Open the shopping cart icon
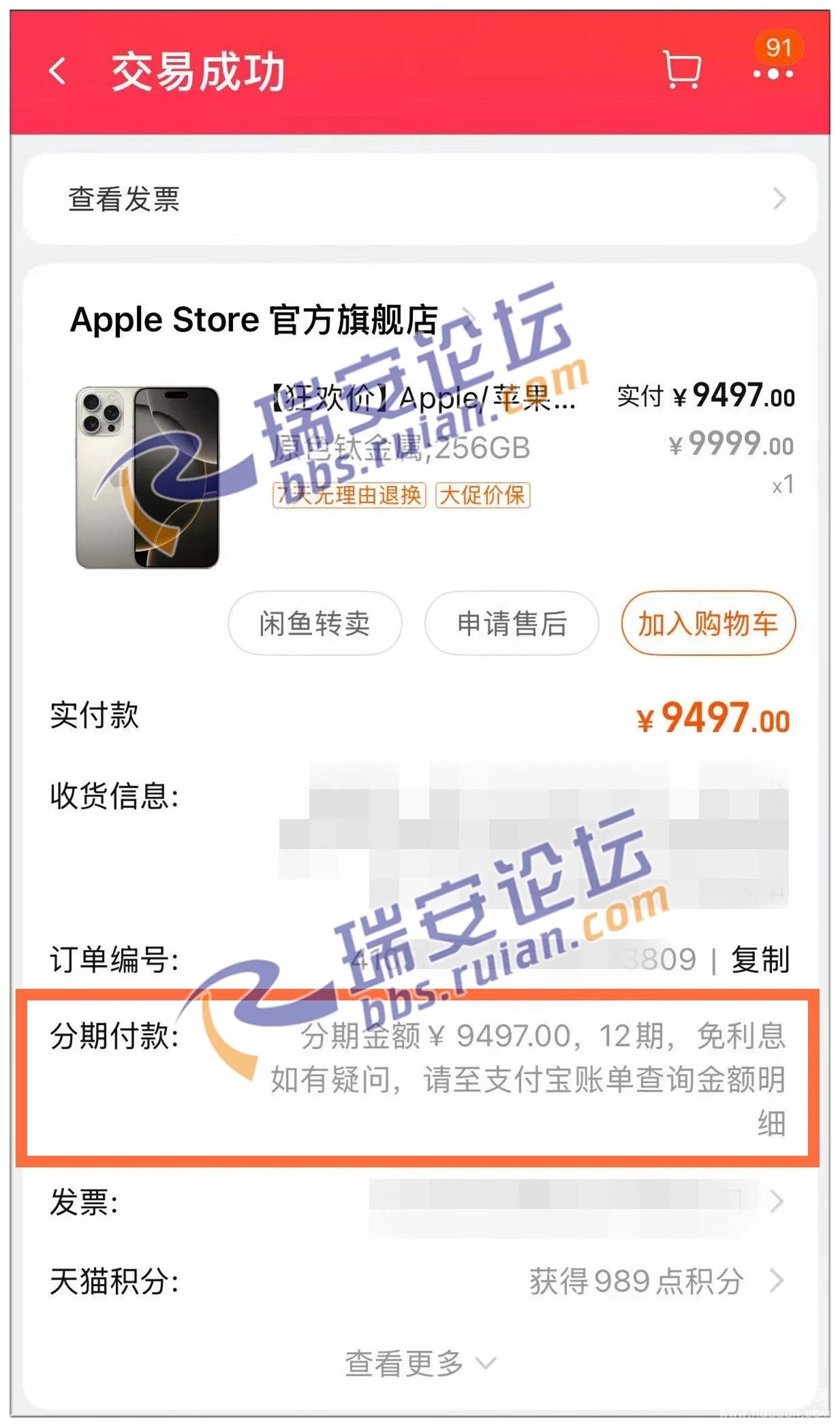This screenshot has height=1427, width=840. (682, 70)
